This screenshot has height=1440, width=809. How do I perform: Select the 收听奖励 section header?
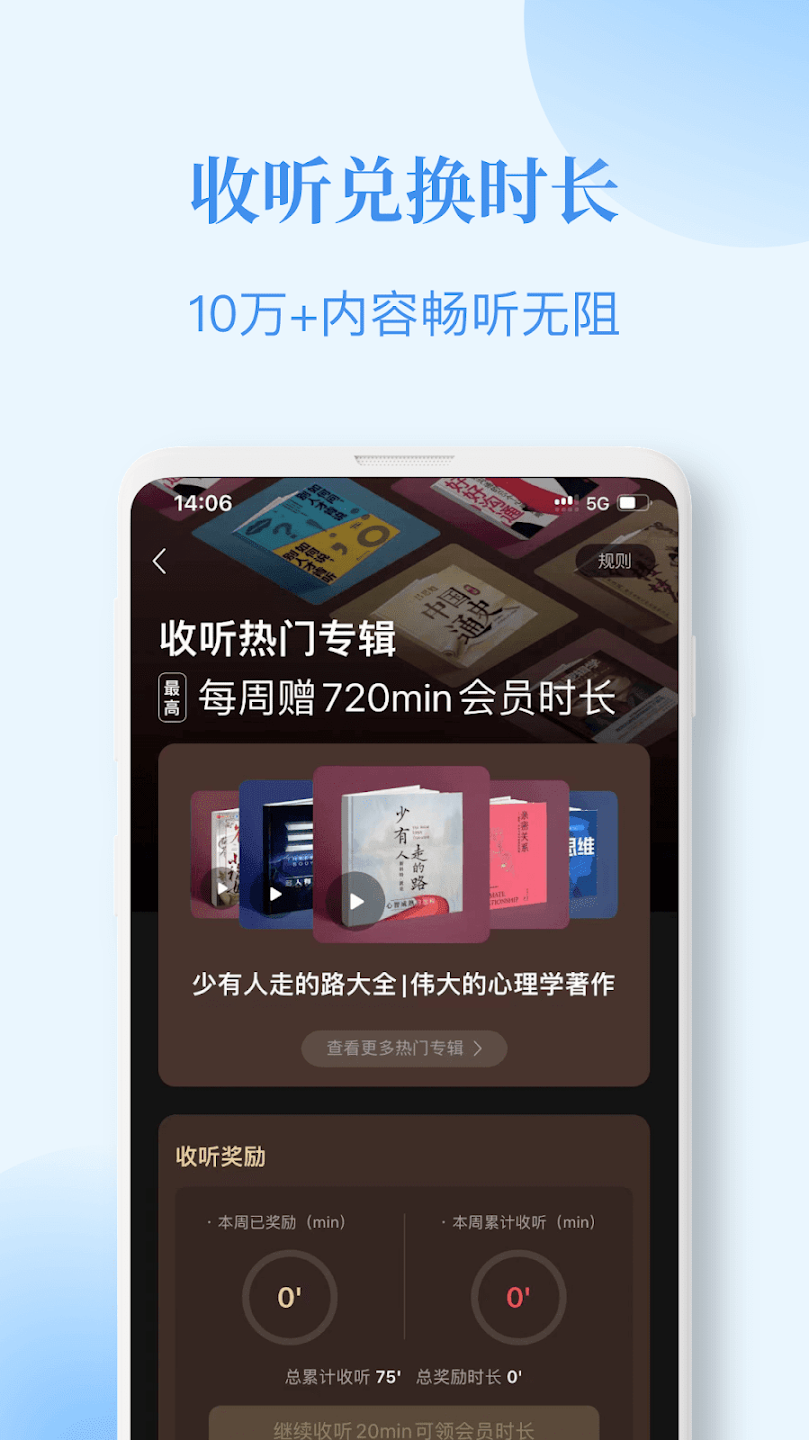click(x=222, y=1154)
